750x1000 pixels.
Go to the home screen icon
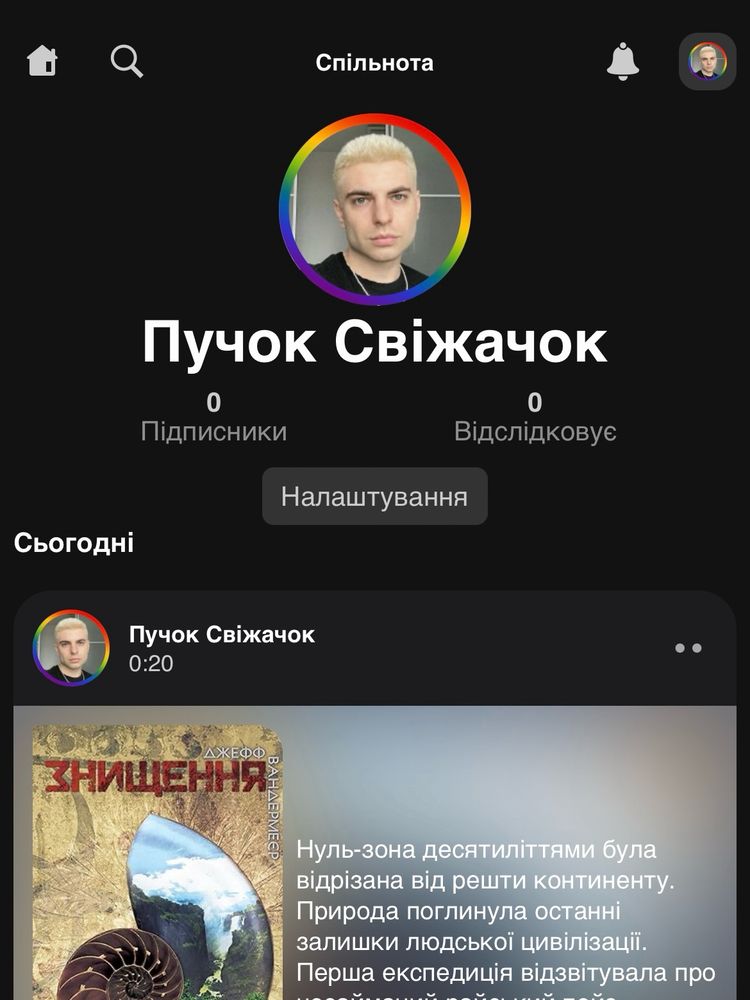42,61
